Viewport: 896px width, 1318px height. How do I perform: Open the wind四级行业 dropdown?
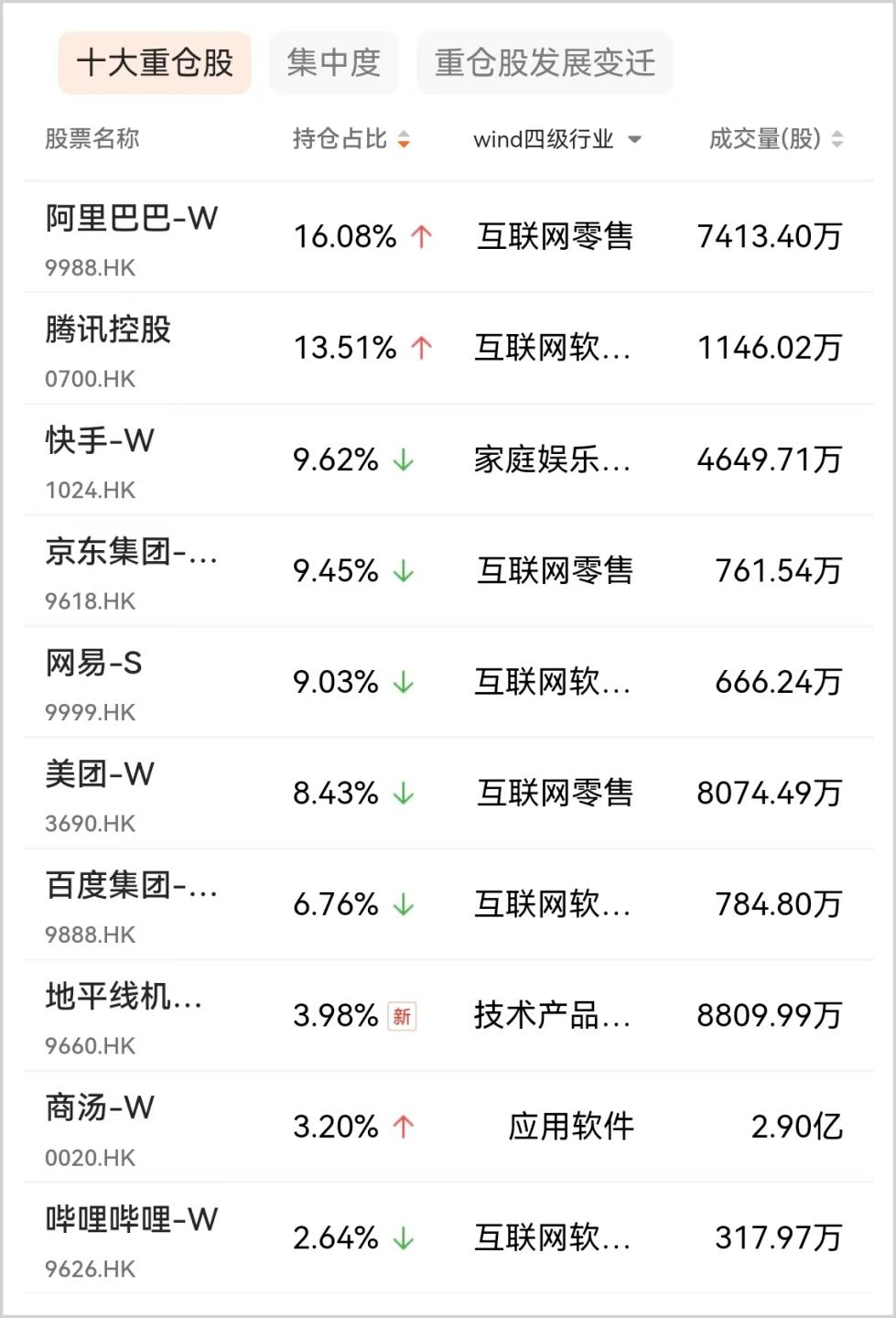556,139
